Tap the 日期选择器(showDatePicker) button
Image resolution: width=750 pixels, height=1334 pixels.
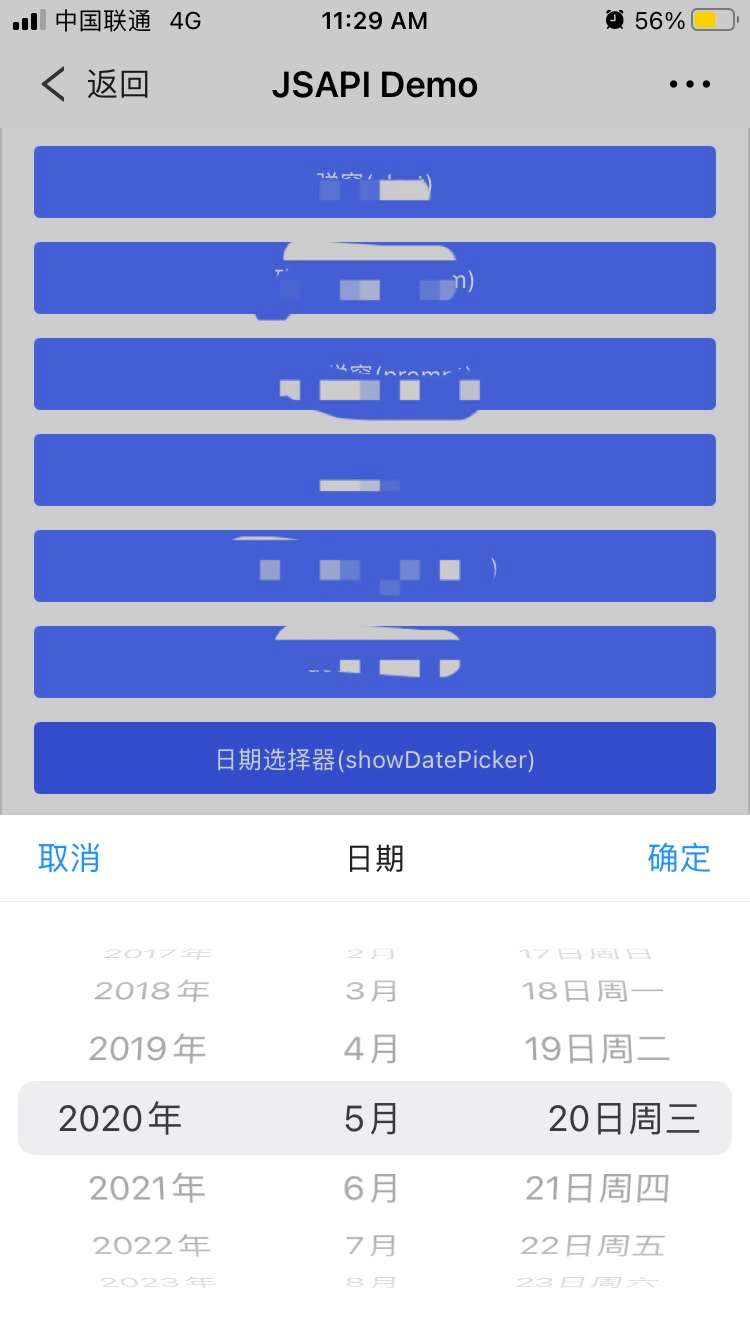pos(375,759)
